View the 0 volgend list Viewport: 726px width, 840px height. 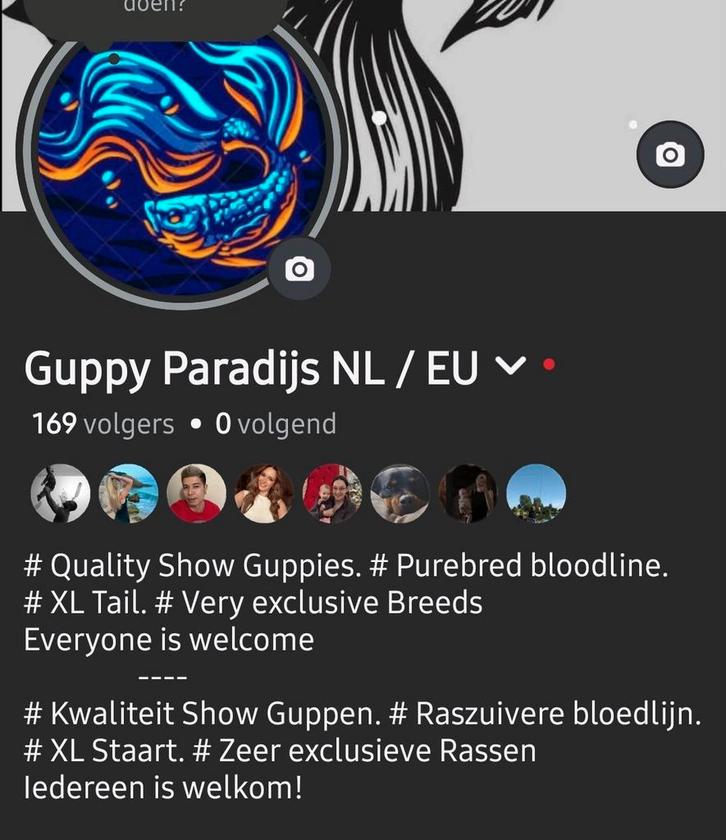275,424
